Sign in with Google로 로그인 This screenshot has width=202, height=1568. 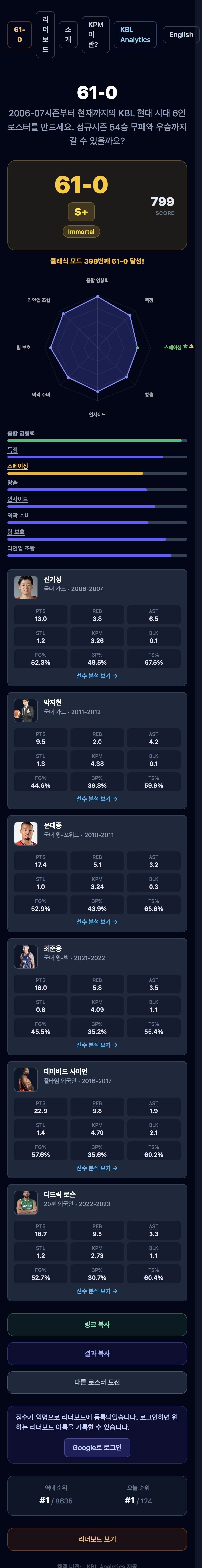pyautogui.click(x=97, y=1447)
